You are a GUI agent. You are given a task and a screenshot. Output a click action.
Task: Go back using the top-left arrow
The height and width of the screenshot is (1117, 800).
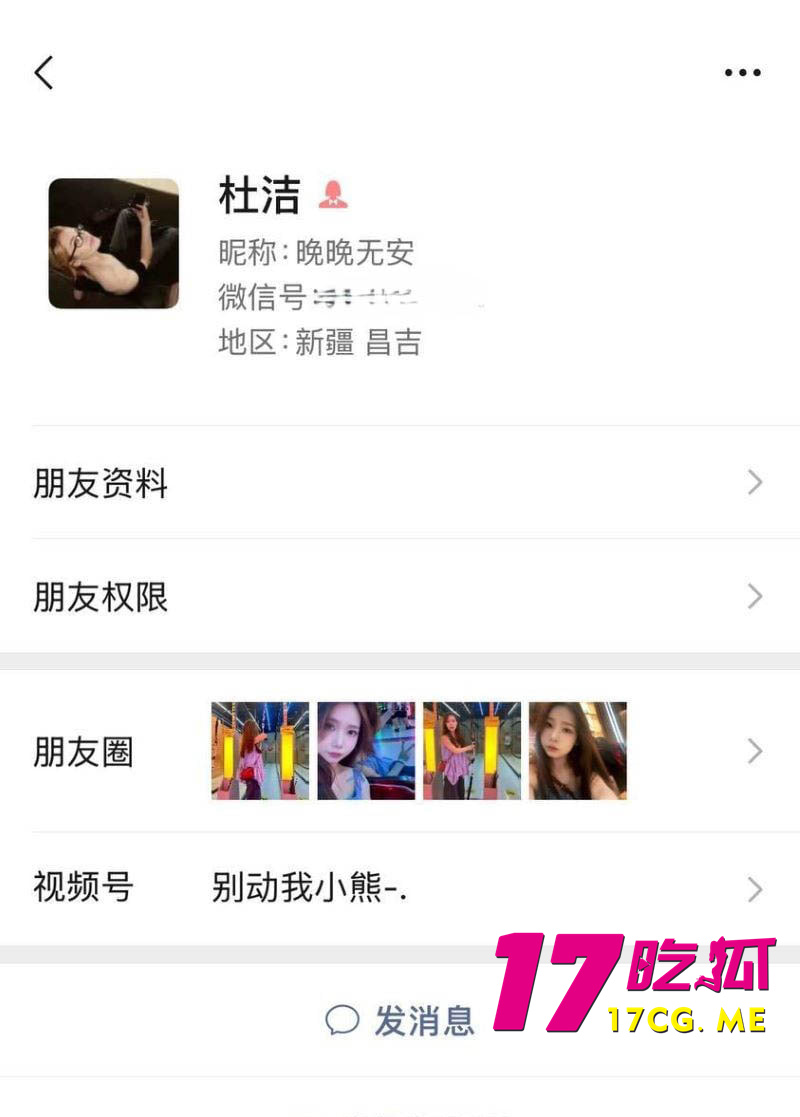[x=44, y=72]
